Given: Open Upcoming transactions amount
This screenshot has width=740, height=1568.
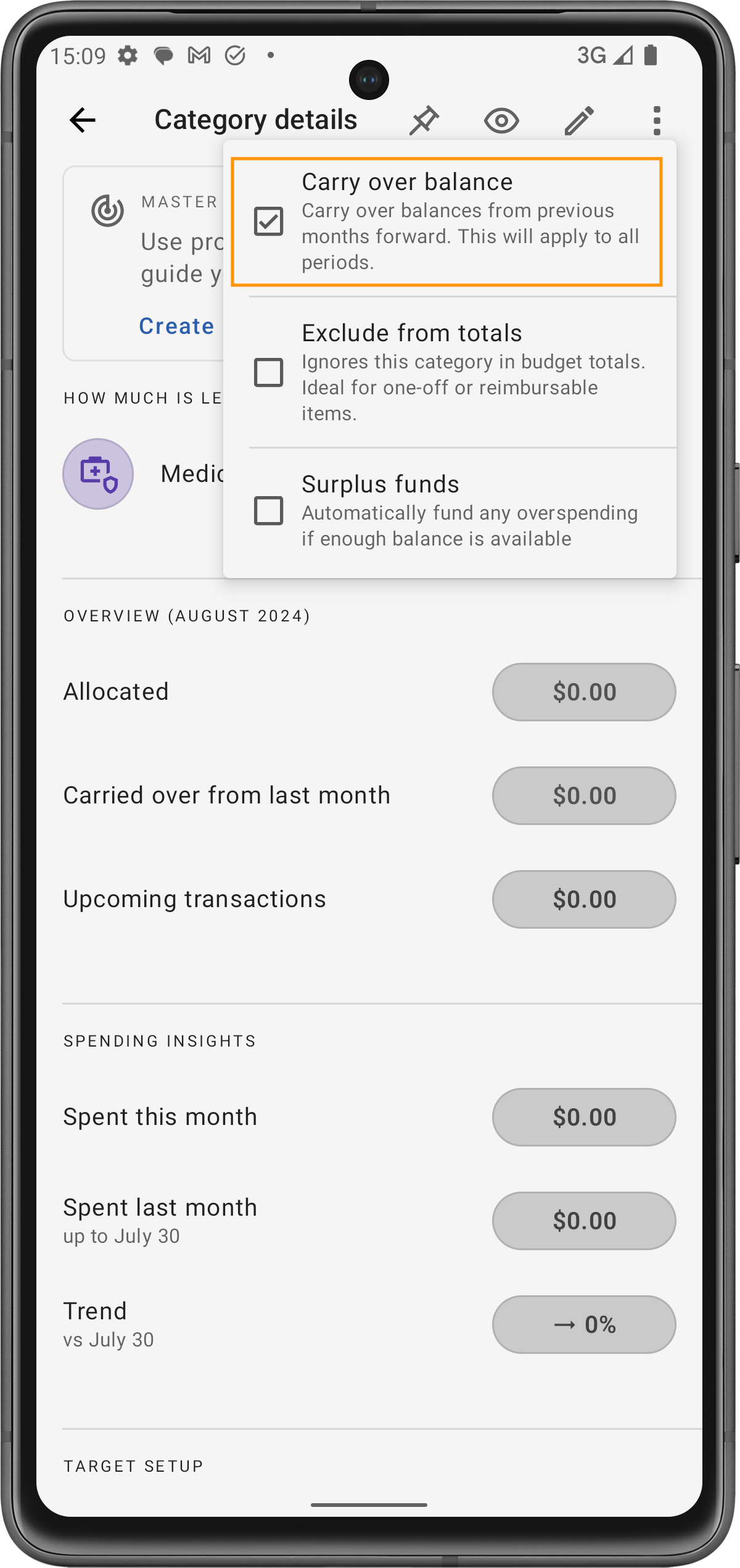Looking at the screenshot, I should (x=583, y=899).
